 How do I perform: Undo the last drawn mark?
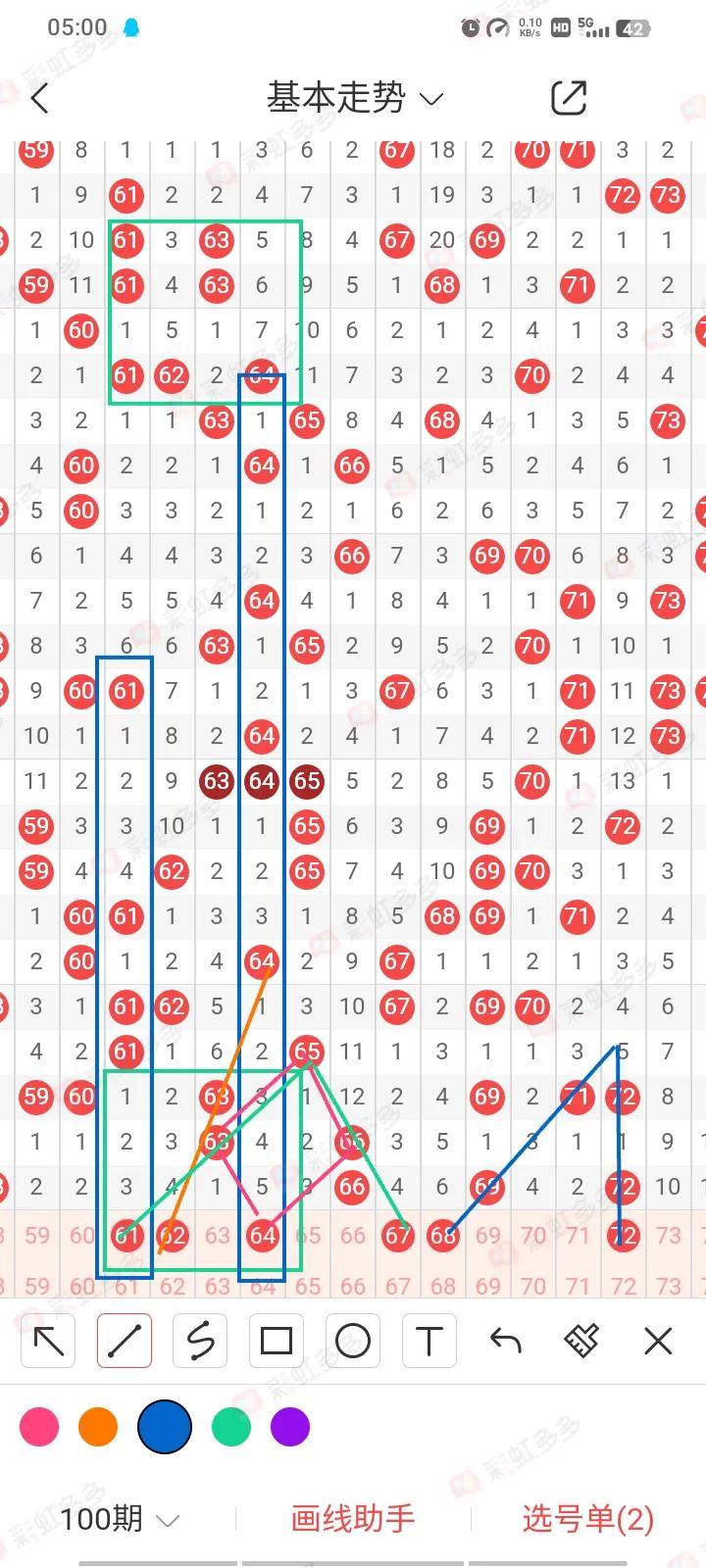pos(505,1341)
